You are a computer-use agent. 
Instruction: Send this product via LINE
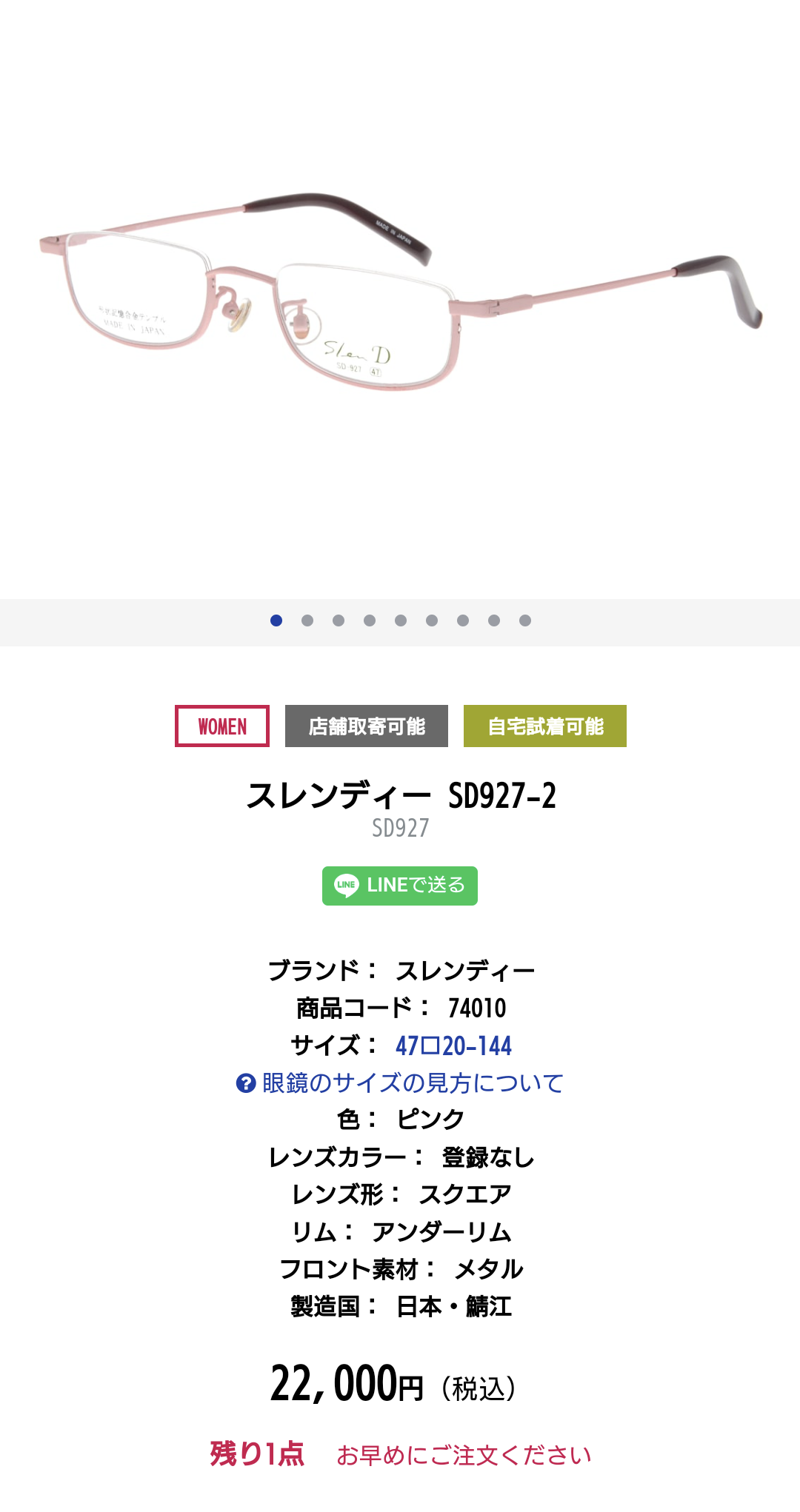tap(400, 886)
